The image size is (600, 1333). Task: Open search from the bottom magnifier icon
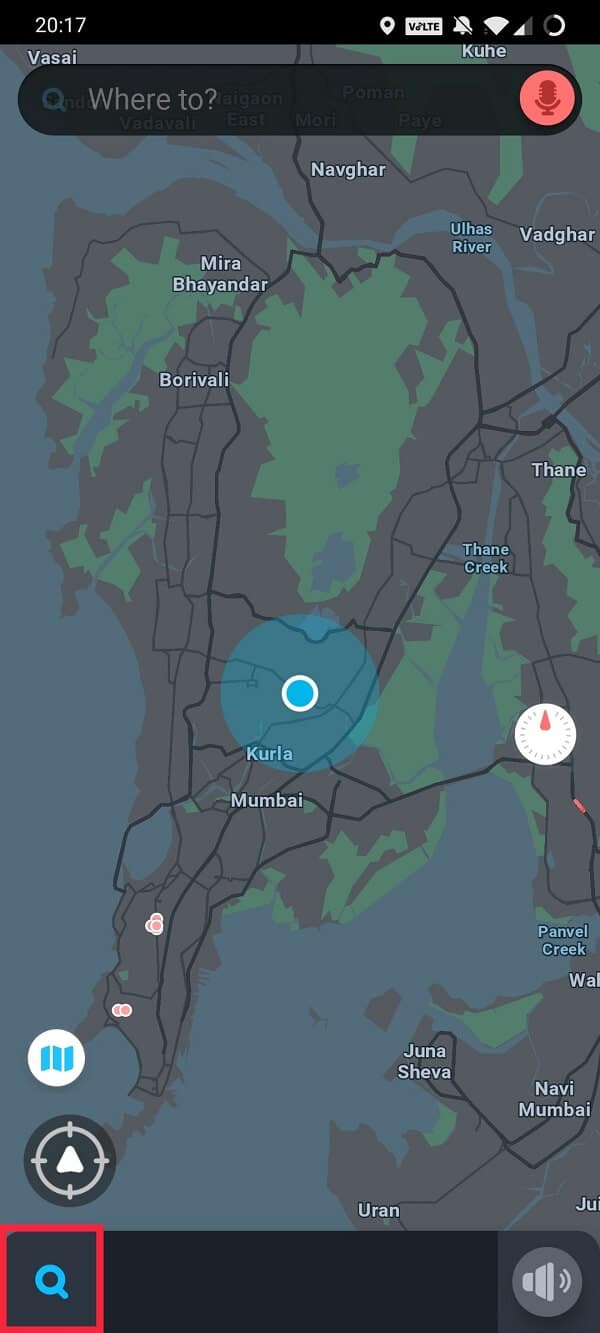click(52, 1281)
